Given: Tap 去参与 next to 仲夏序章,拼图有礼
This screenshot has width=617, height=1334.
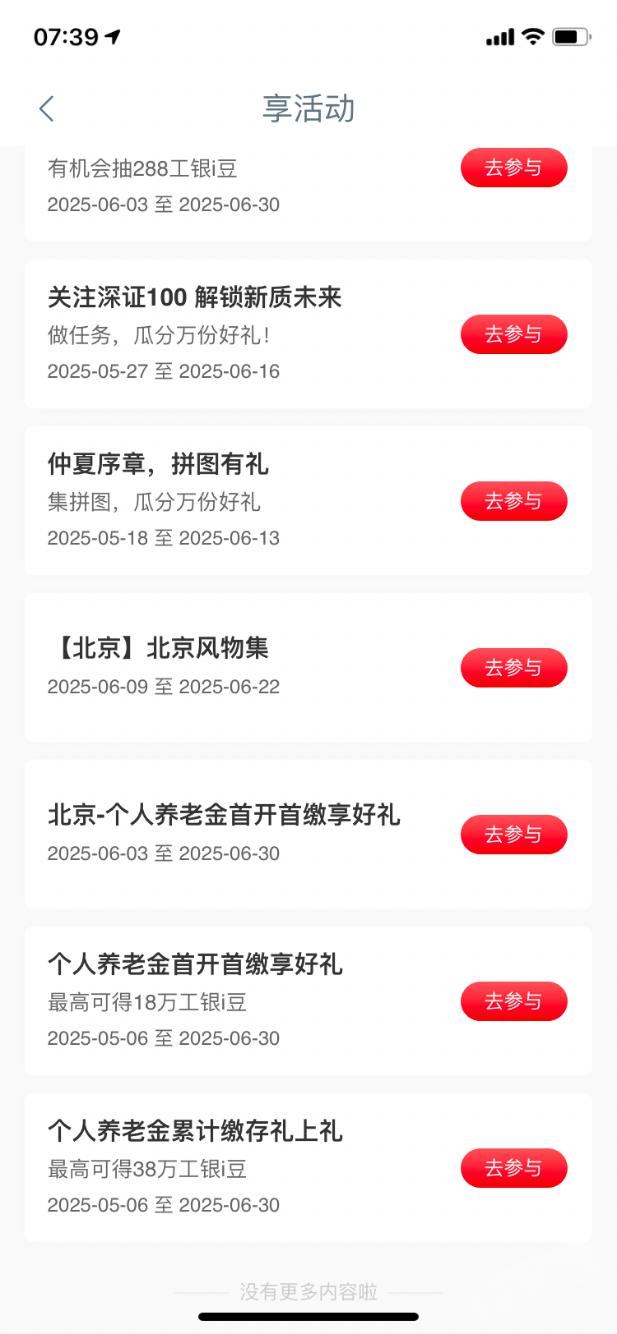Looking at the screenshot, I should point(514,501).
